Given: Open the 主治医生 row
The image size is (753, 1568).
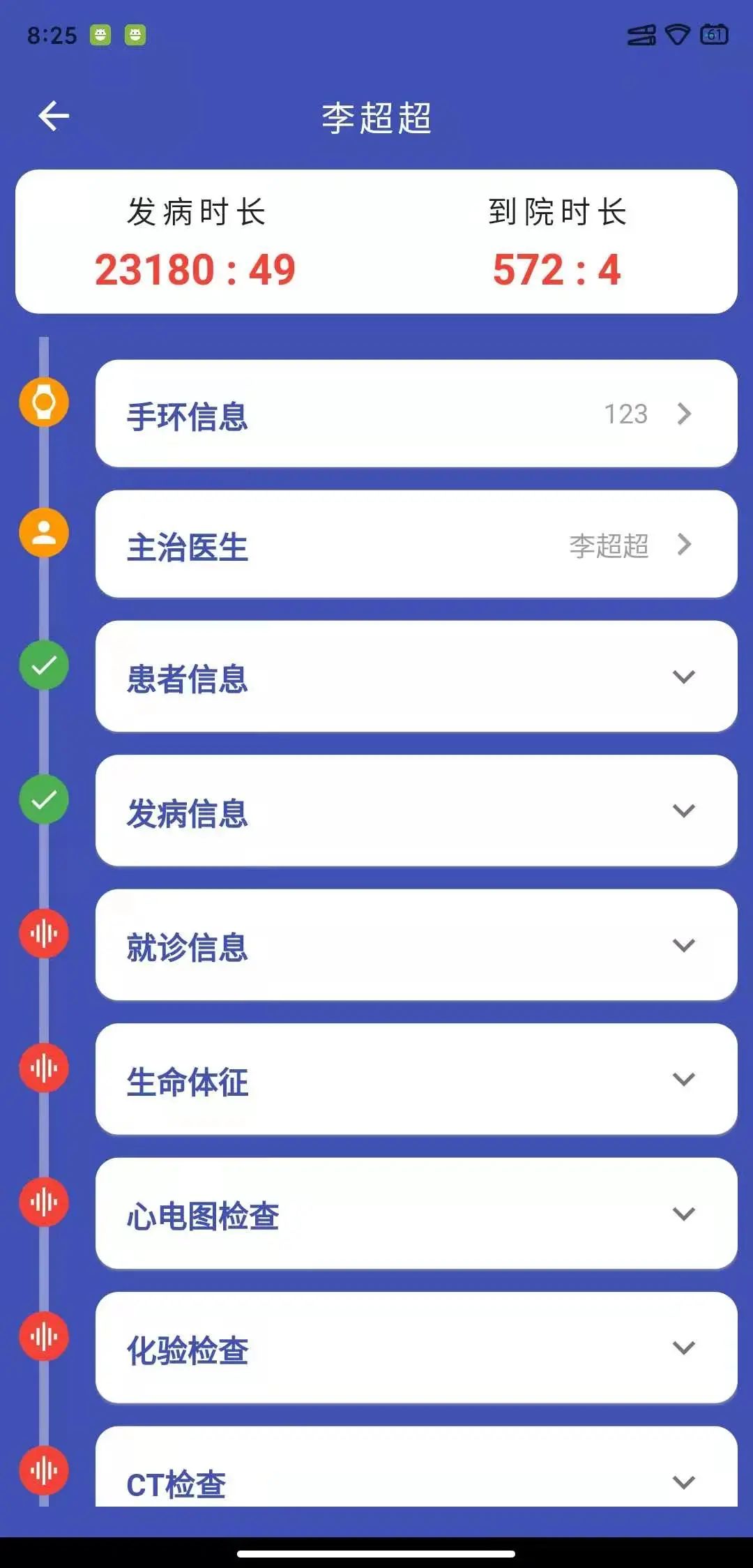Looking at the screenshot, I should [x=416, y=545].
